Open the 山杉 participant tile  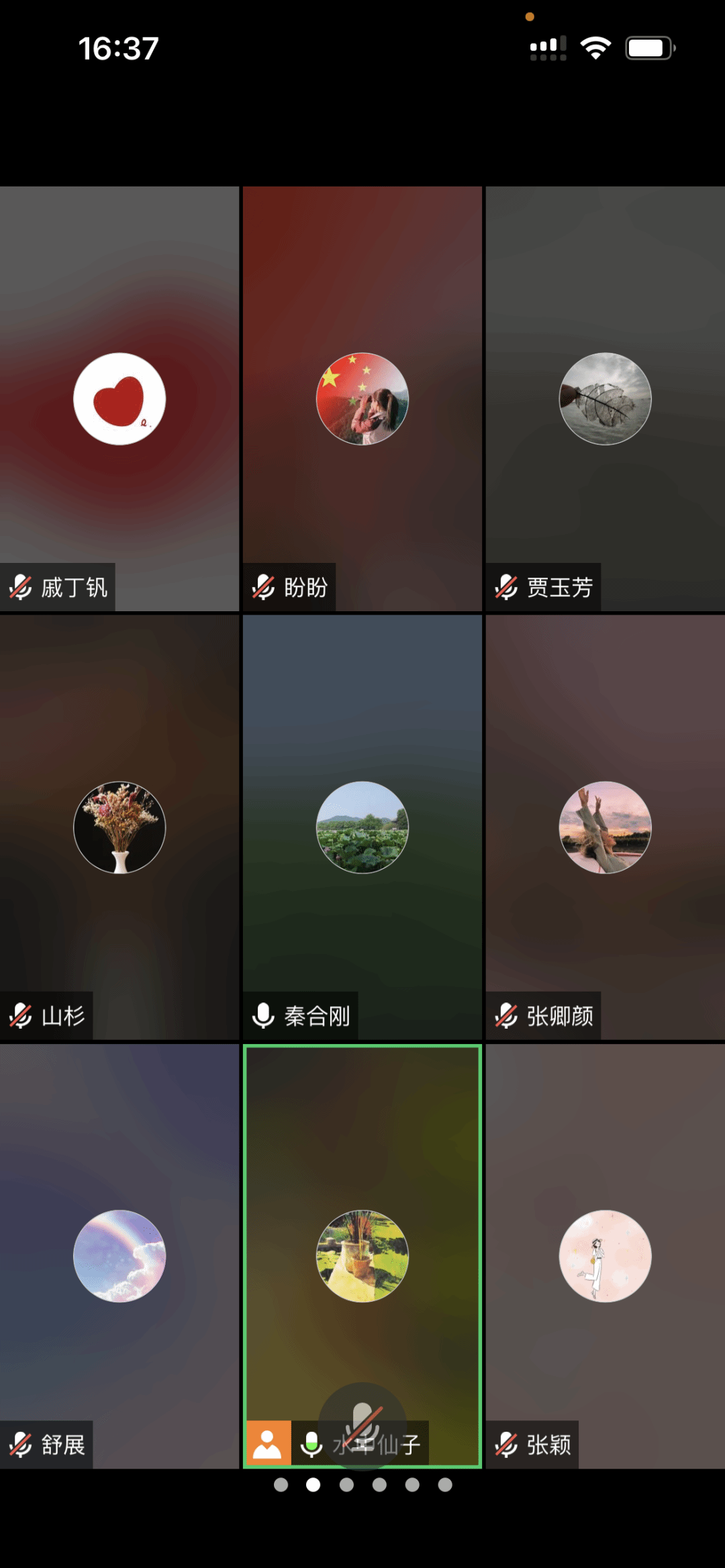coord(119,827)
